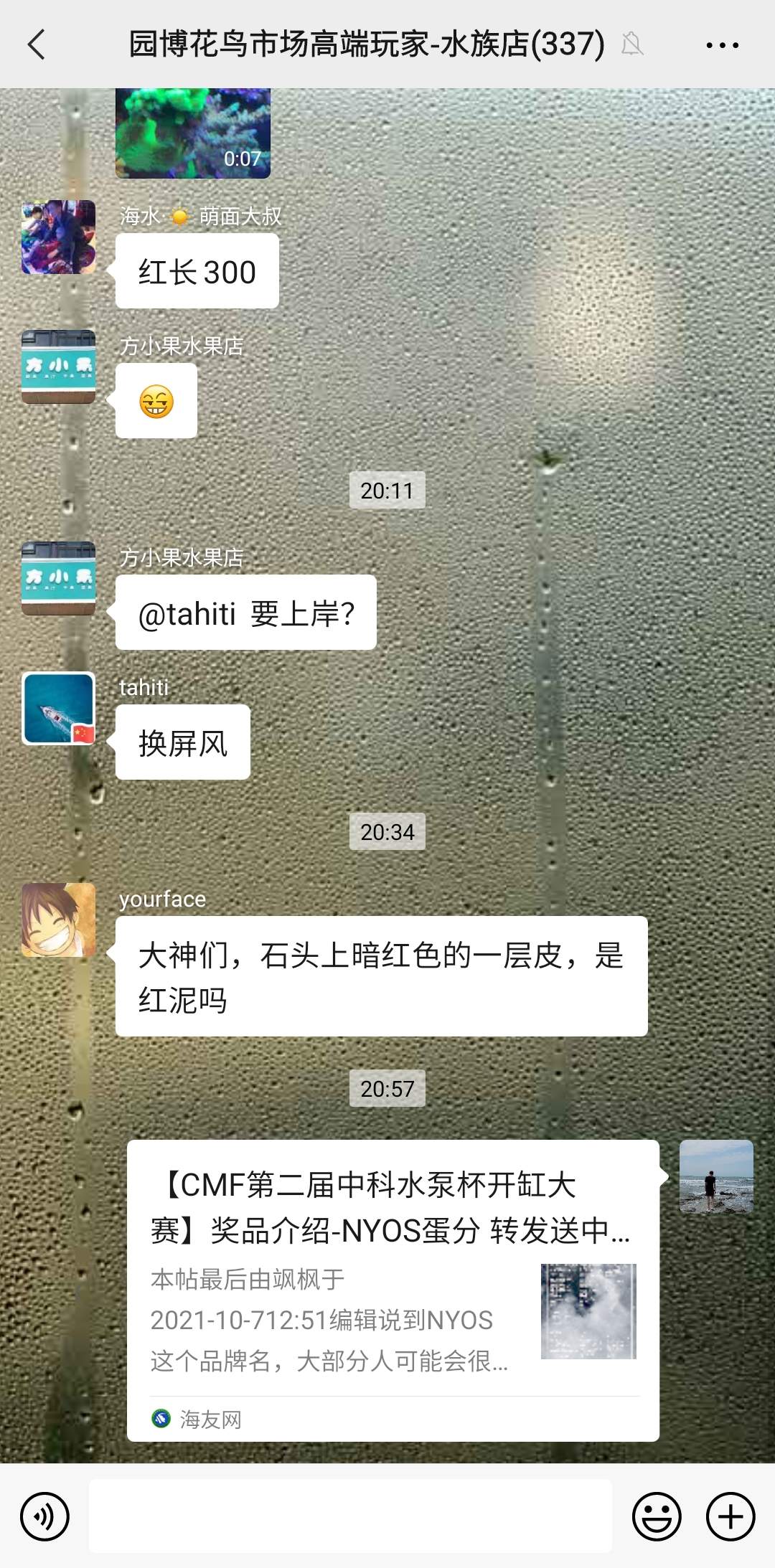This screenshot has width=775, height=1568.
Task: Play the 0:07 coral video
Action: pos(192,133)
